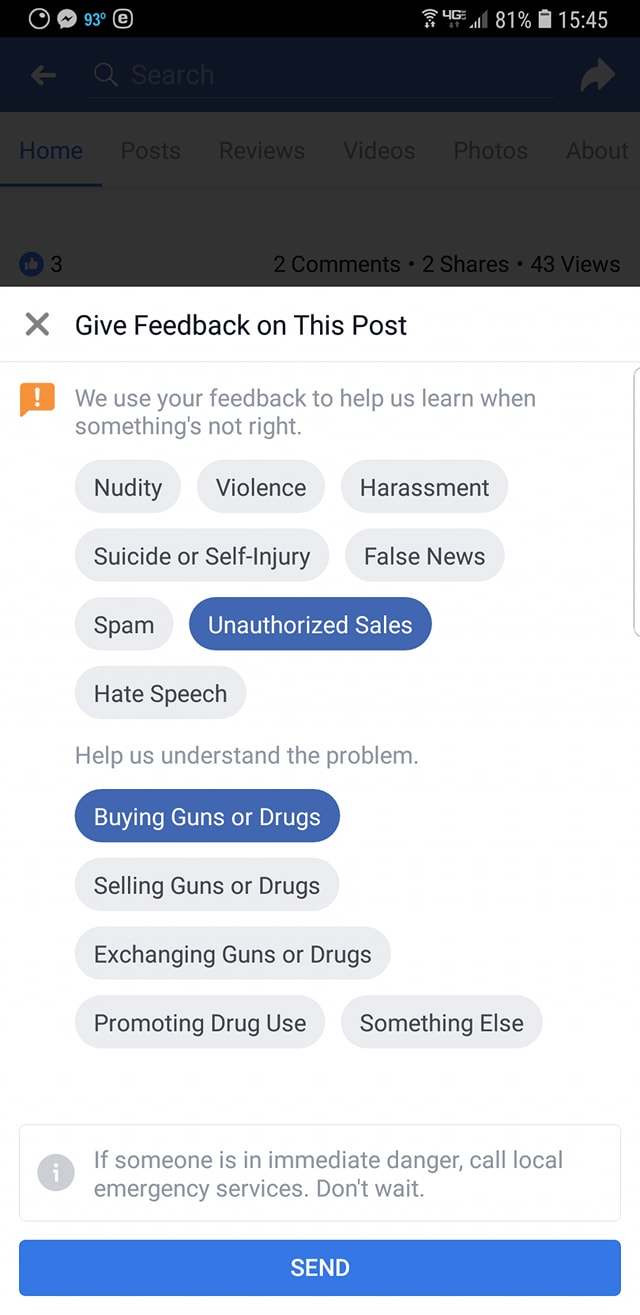640x1315 pixels.
Task: Send the feedback report
Action: (320, 1268)
